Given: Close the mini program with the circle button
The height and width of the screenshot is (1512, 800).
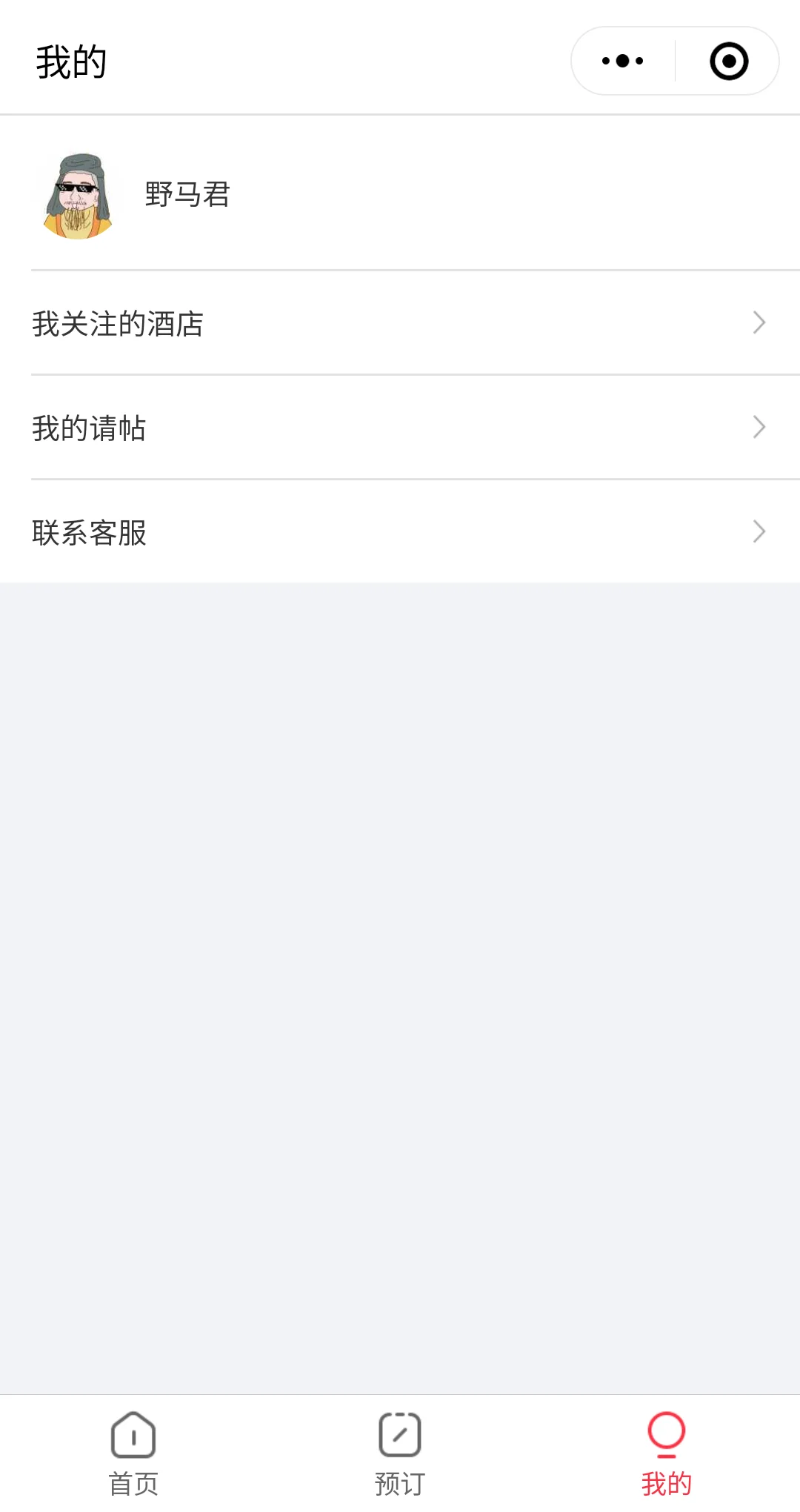Looking at the screenshot, I should pos(729,61).
